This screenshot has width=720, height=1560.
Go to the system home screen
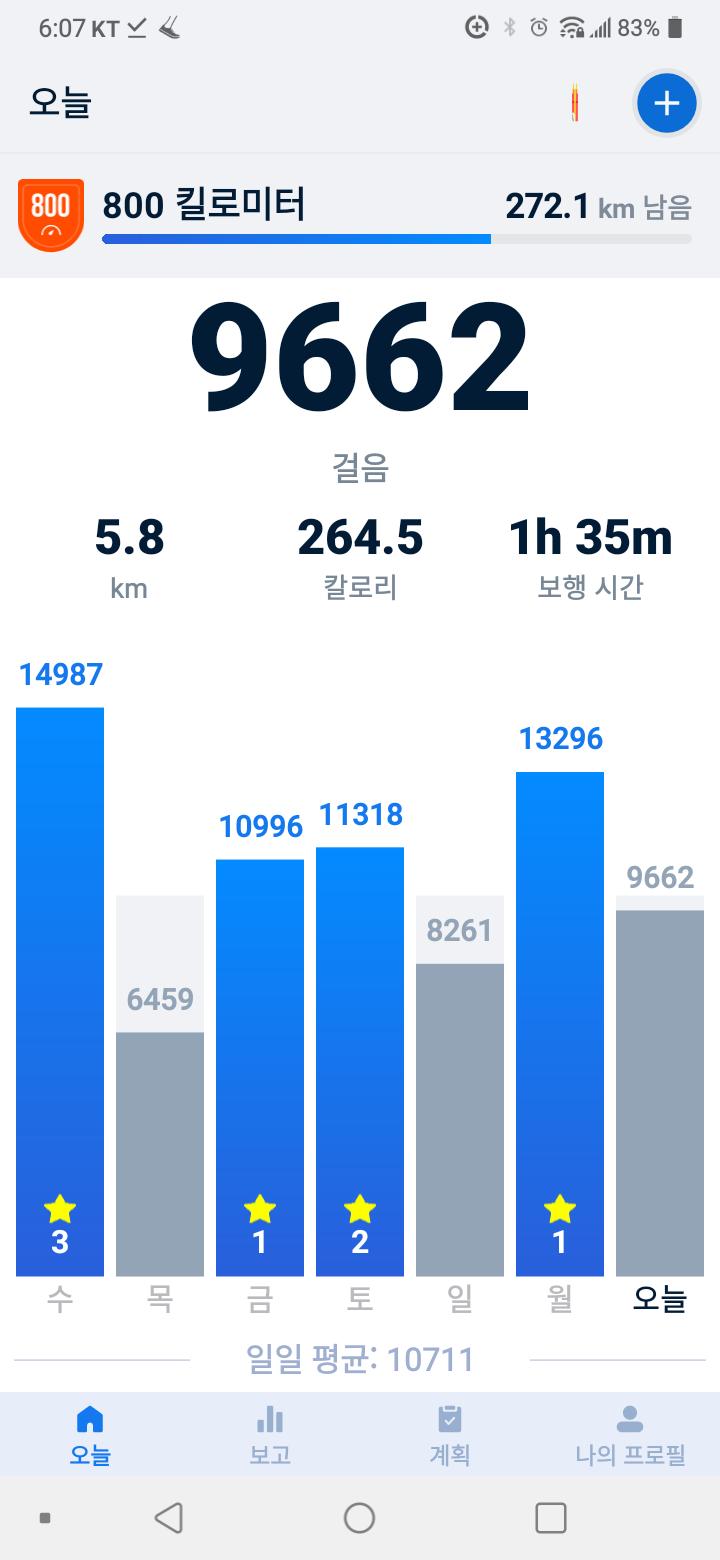pyautogui.click(x=360, y=1518)
